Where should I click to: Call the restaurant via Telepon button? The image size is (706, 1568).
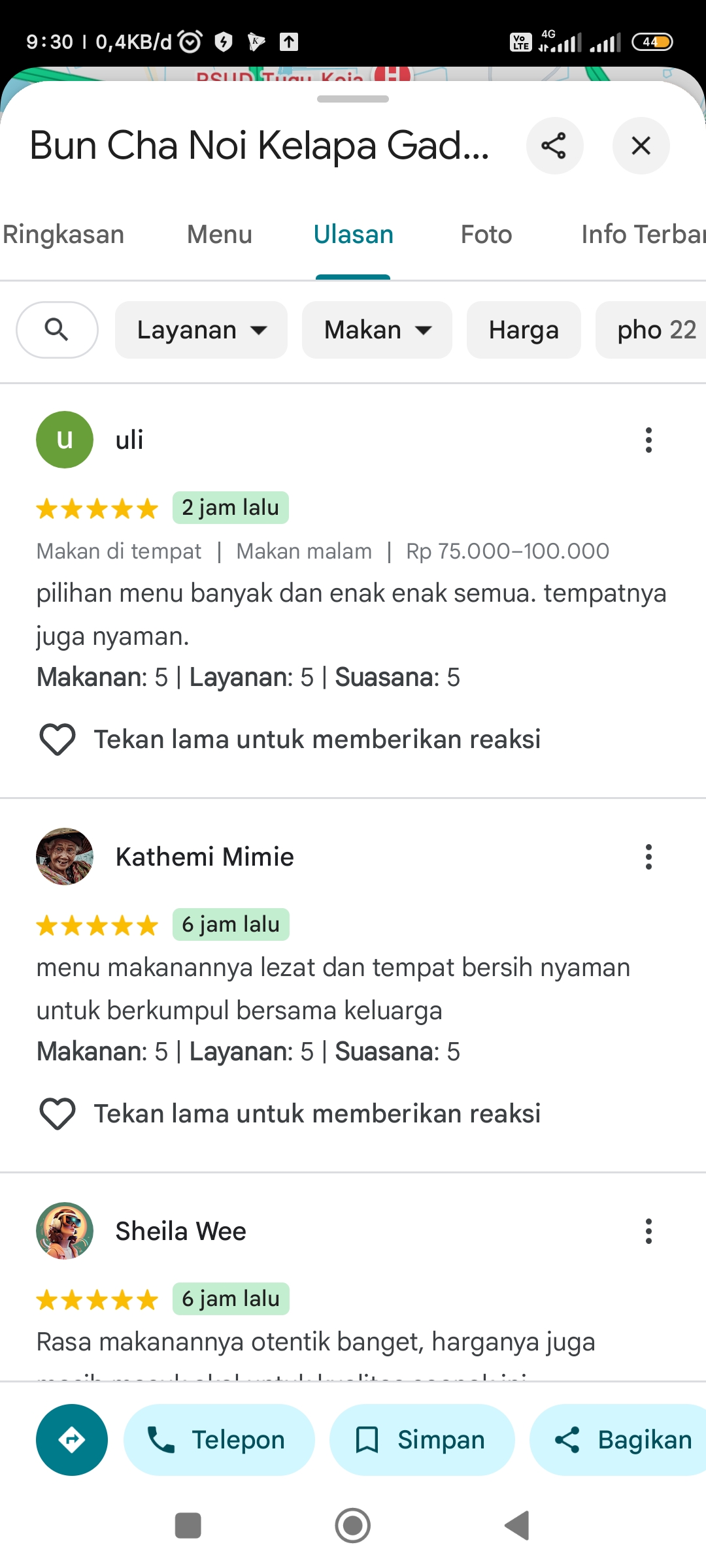click(219, 1440)
